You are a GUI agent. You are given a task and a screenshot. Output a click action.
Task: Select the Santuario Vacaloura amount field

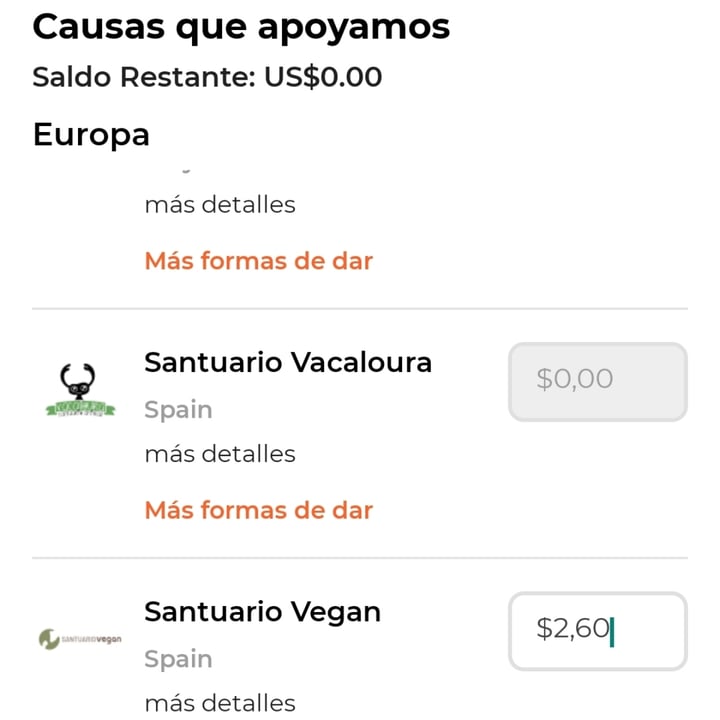tap(597, 381)
